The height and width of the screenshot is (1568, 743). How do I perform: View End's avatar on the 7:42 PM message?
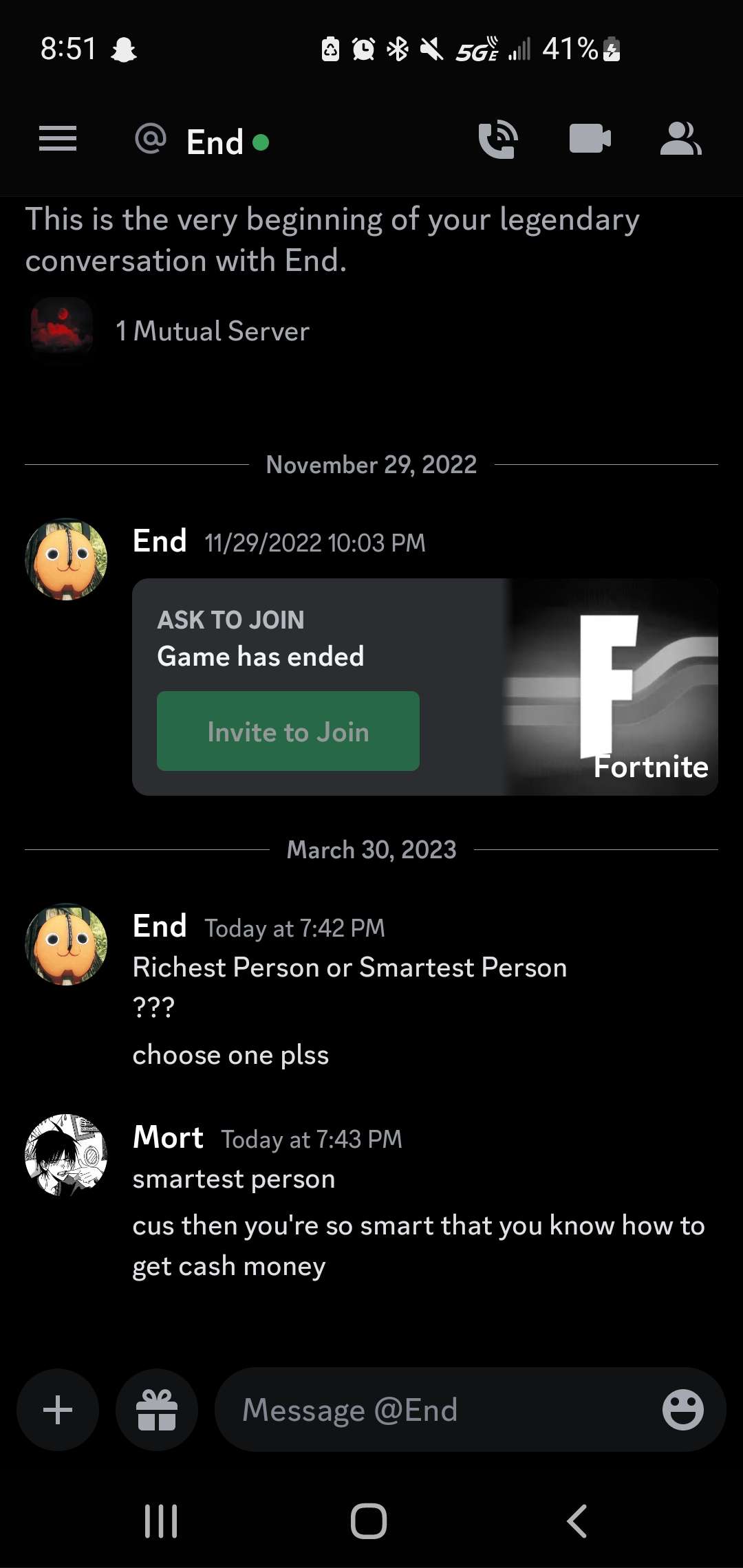66,944
